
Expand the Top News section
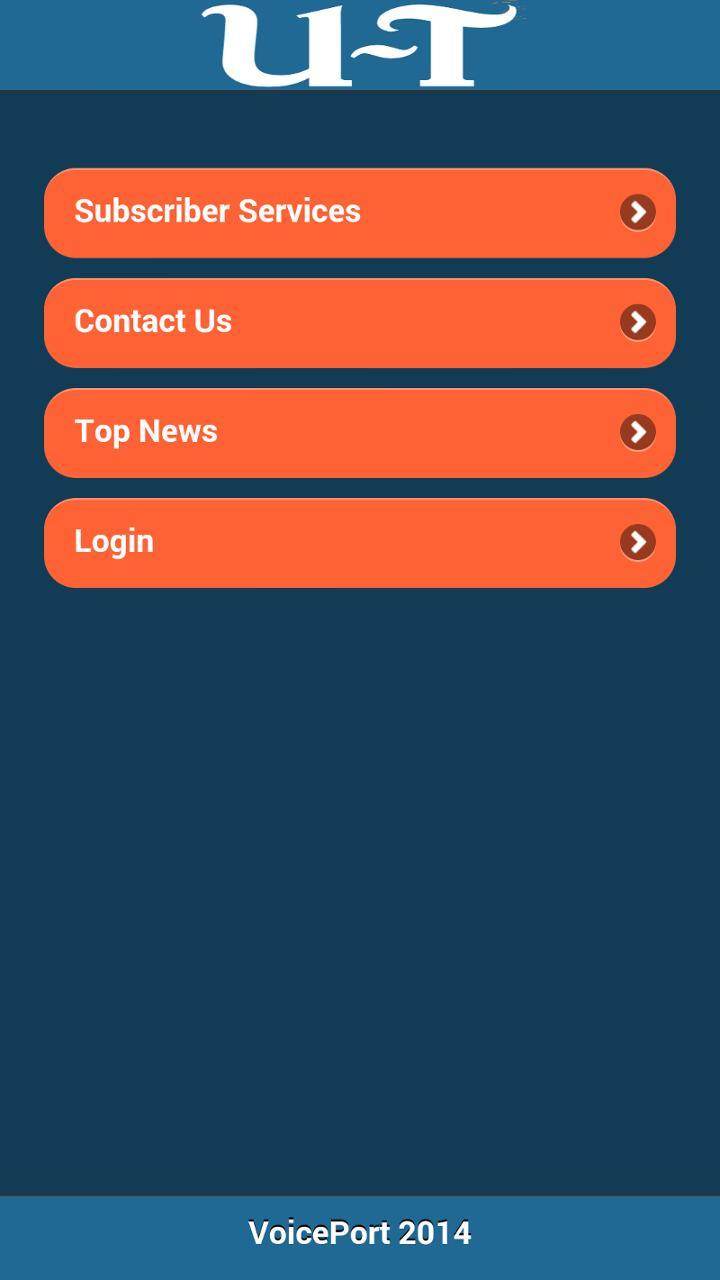click(360, 432)
